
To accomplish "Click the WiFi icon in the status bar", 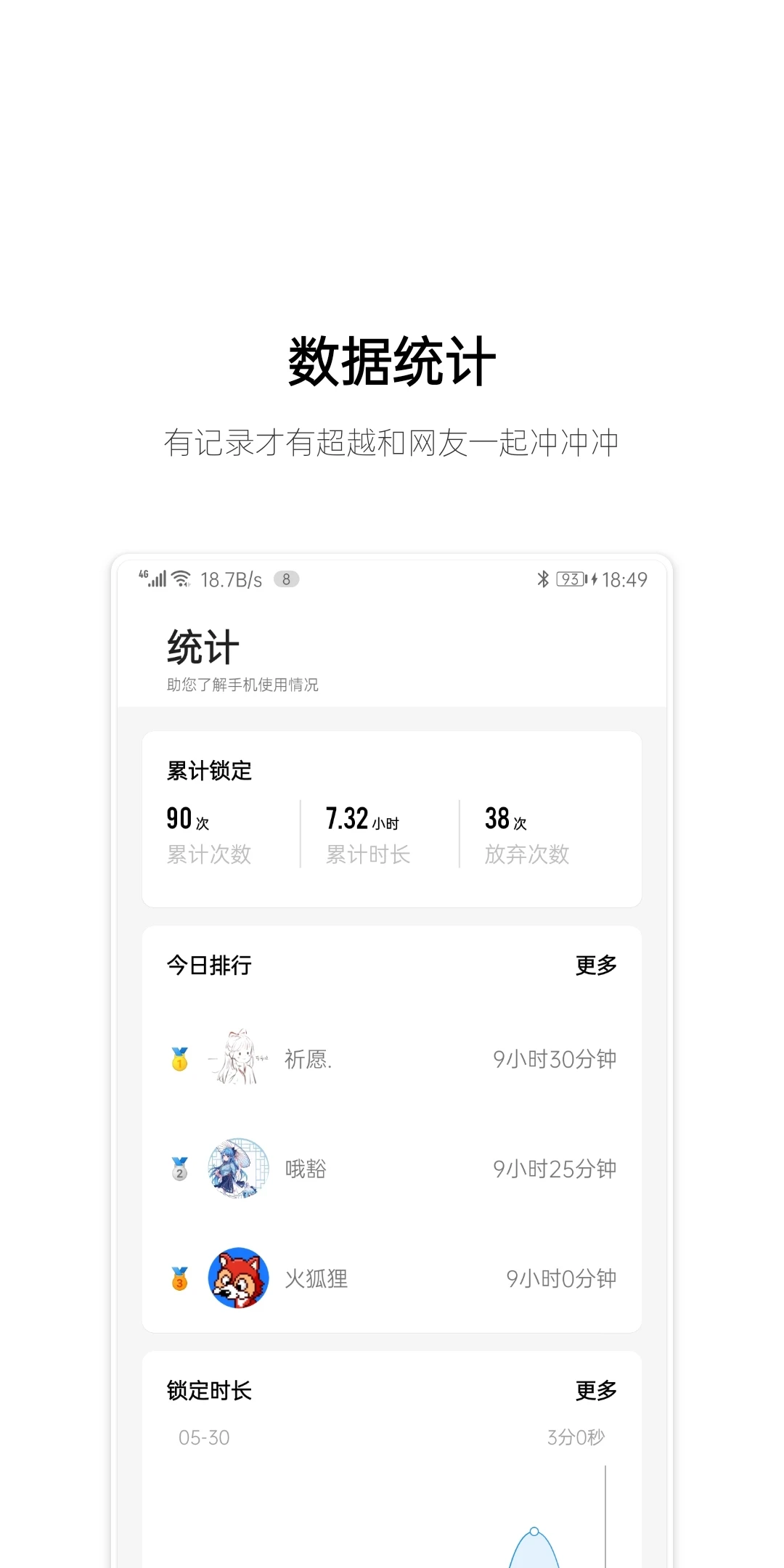I will coord(180,579).
